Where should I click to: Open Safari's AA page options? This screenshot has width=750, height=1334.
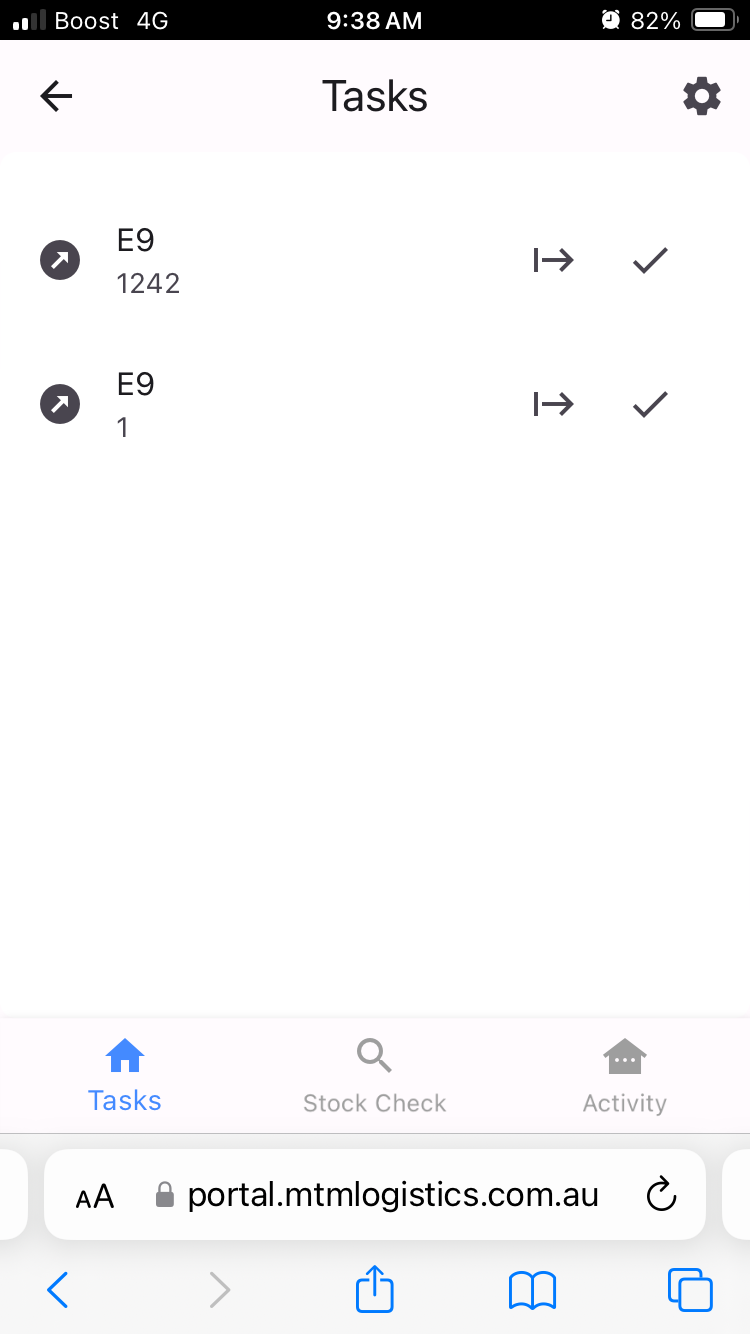(x=95, y=1196)
